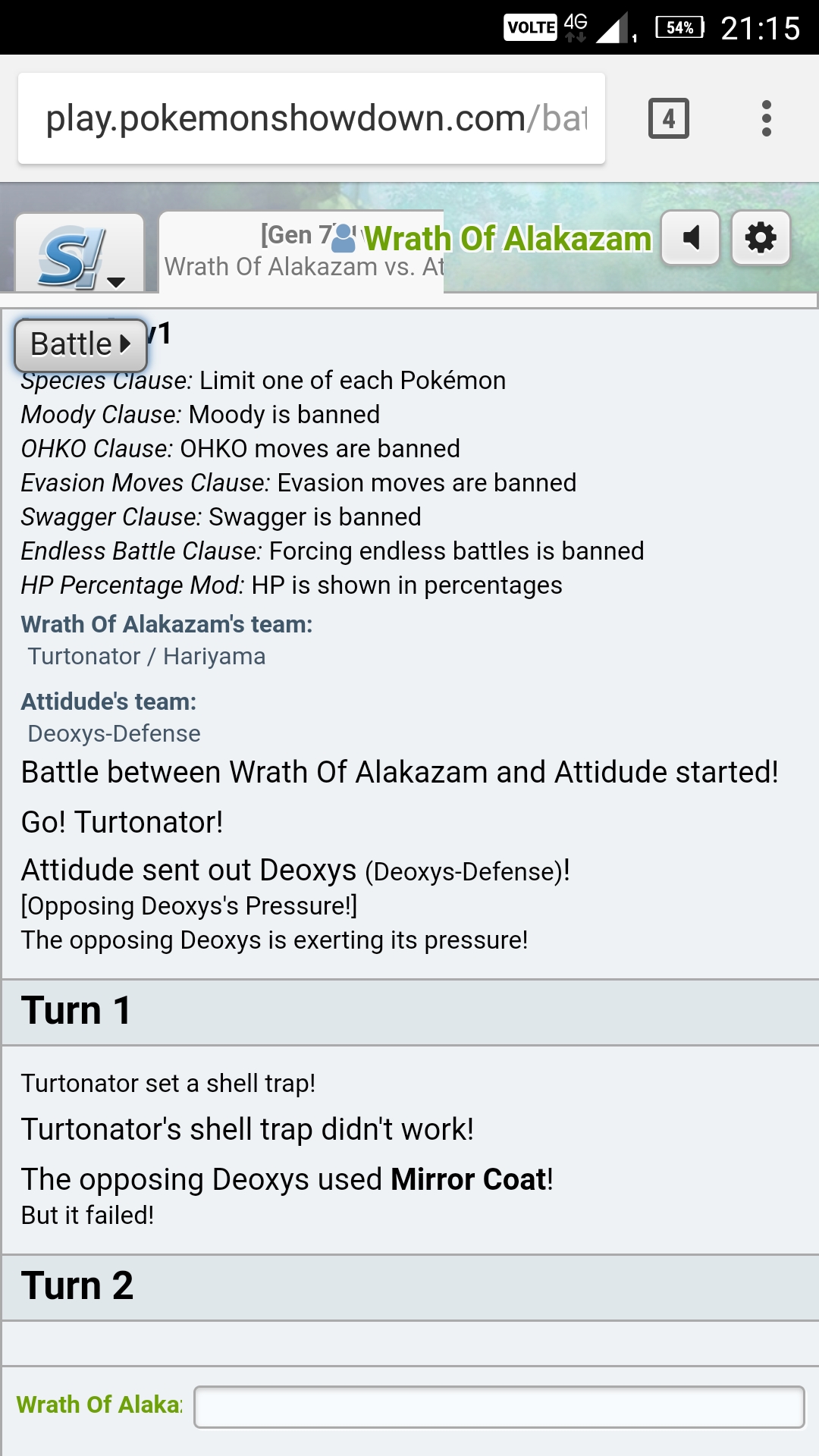The height and width of the screenshot is (1456, 819).
Task: Open the browser tab switcher
Action: [x=668, y=118]
